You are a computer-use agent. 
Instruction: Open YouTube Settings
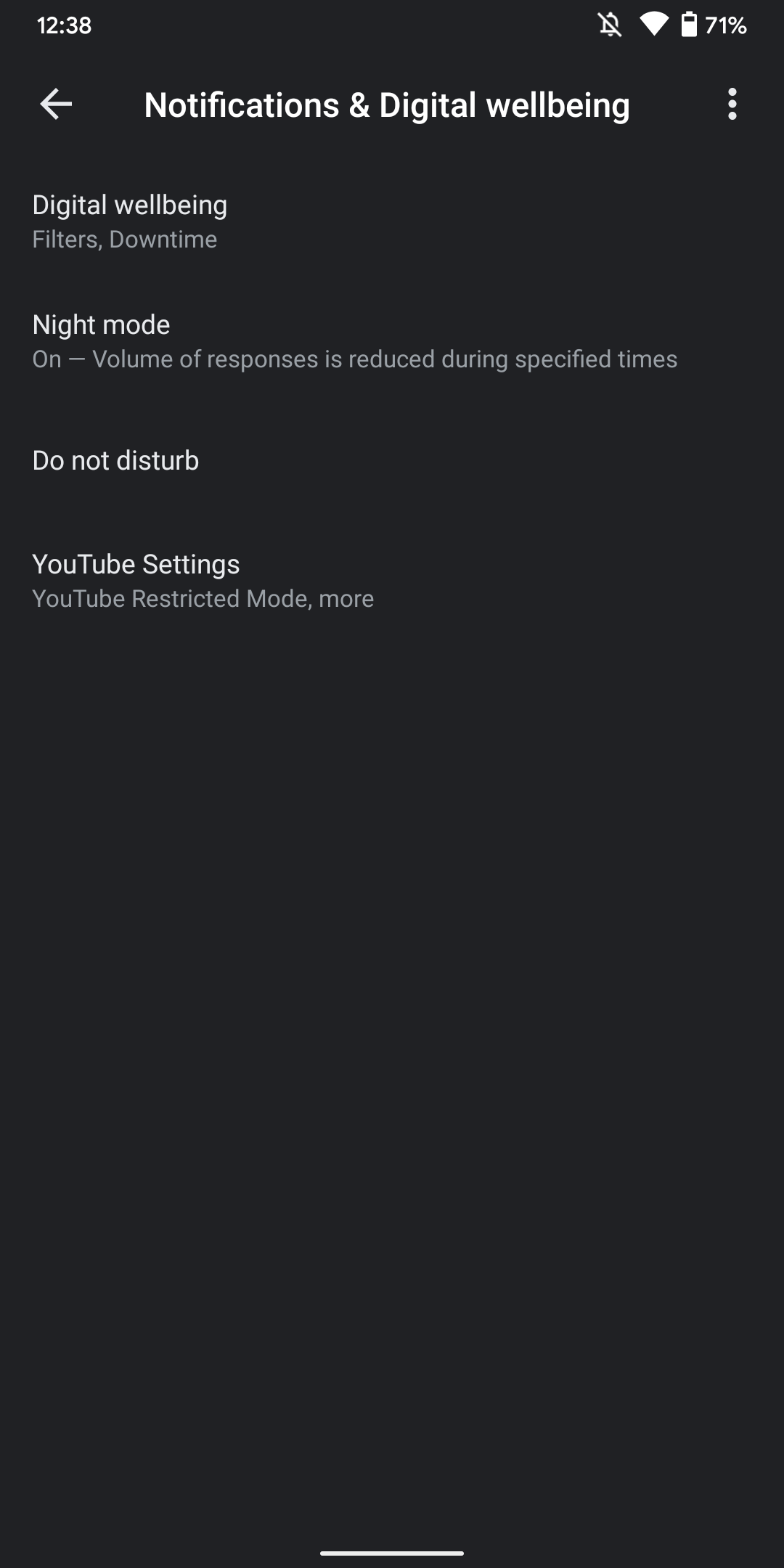136,581
